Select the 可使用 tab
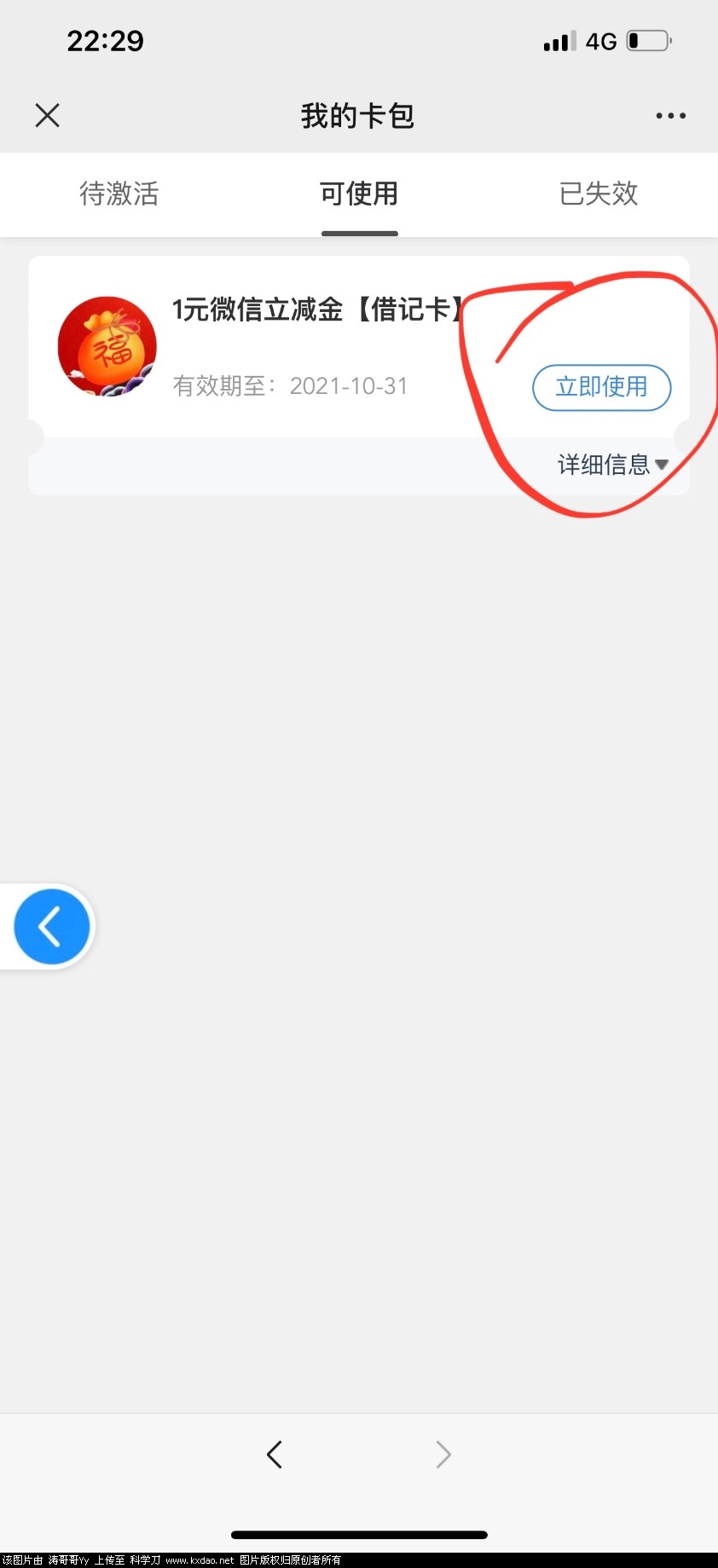The height and width of the screenshot is (1568, 718). [x=359, y=194]
